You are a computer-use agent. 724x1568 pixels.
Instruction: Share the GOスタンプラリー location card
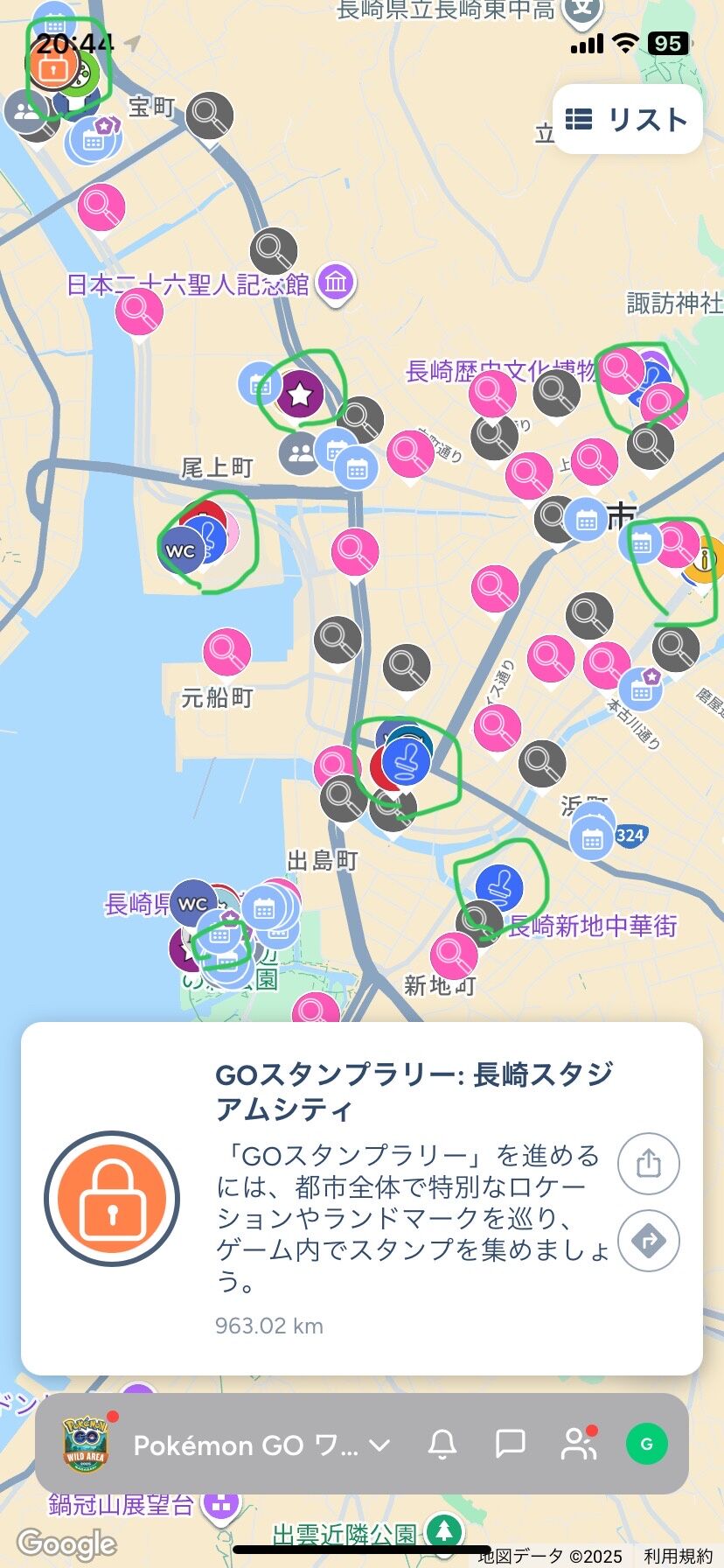pos(648,1164)
